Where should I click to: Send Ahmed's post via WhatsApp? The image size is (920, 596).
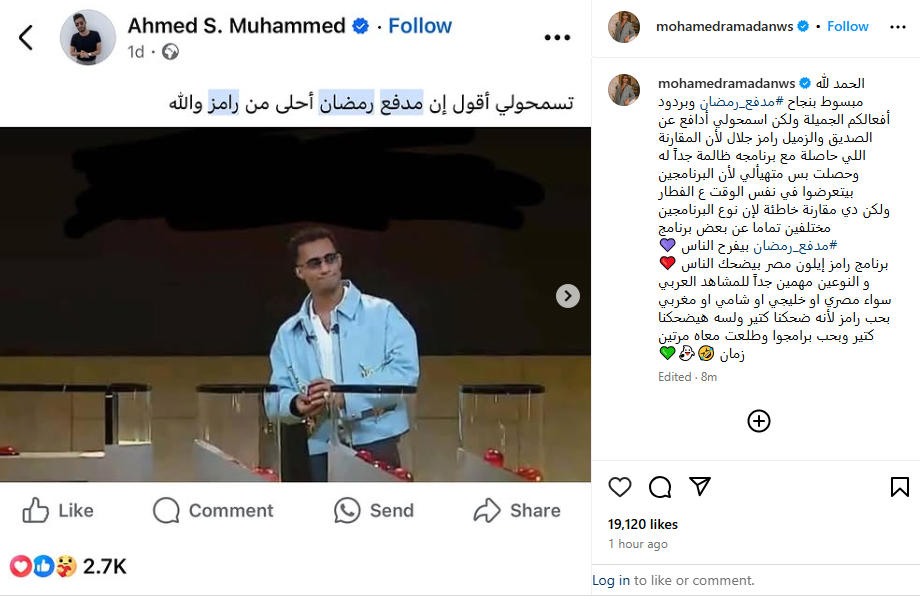[x=374, y=510]
